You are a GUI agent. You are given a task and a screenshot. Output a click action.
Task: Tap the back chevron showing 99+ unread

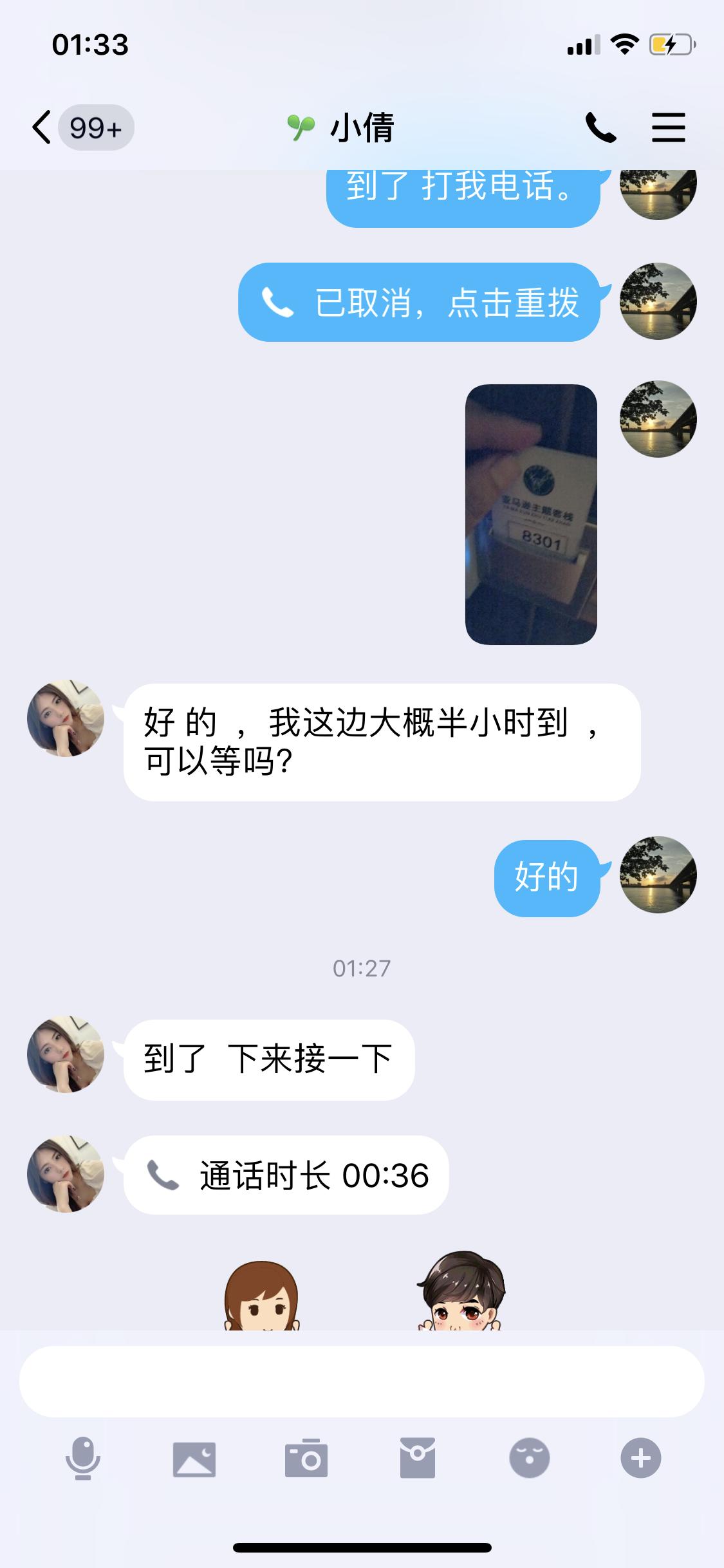(77, 126)
